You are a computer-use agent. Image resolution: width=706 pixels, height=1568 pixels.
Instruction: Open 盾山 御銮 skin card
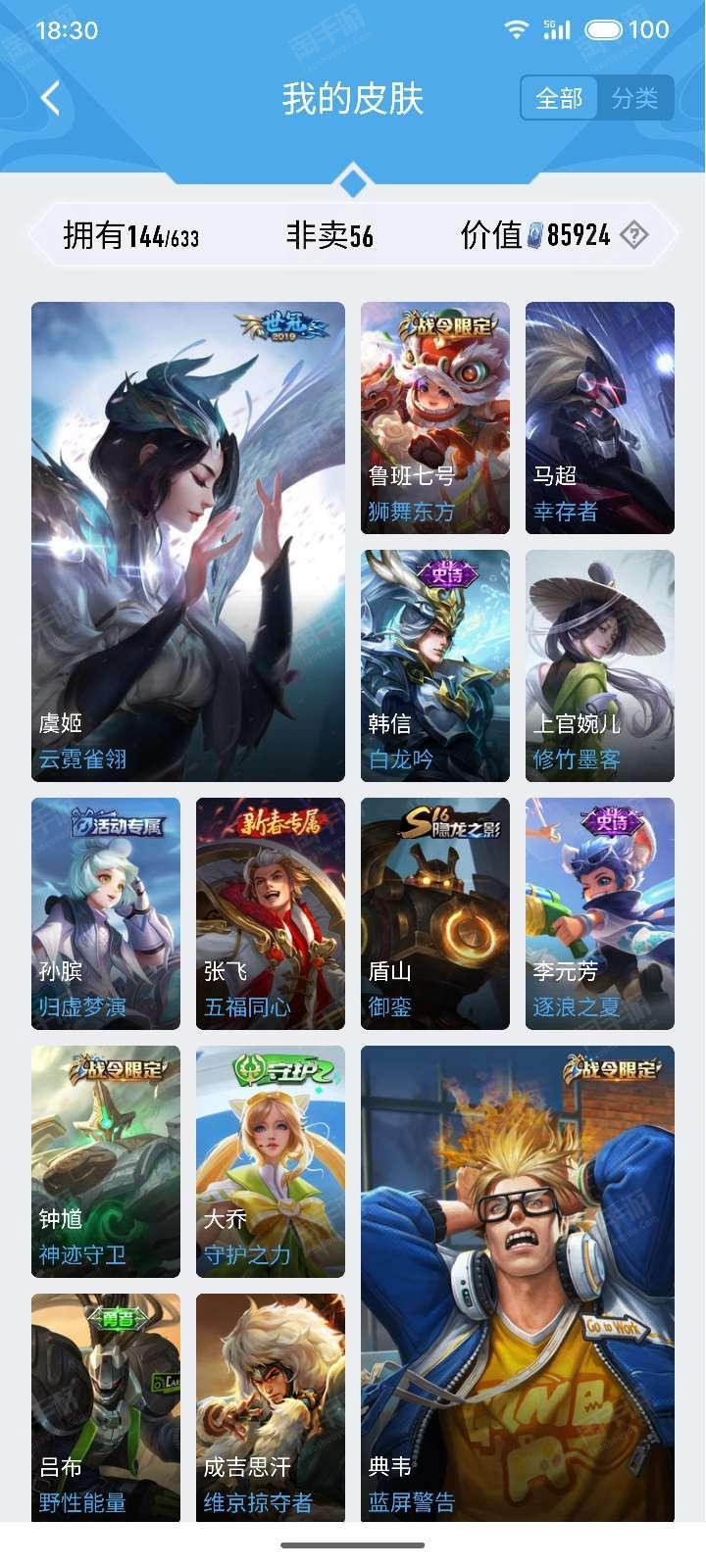coord(435,913)
